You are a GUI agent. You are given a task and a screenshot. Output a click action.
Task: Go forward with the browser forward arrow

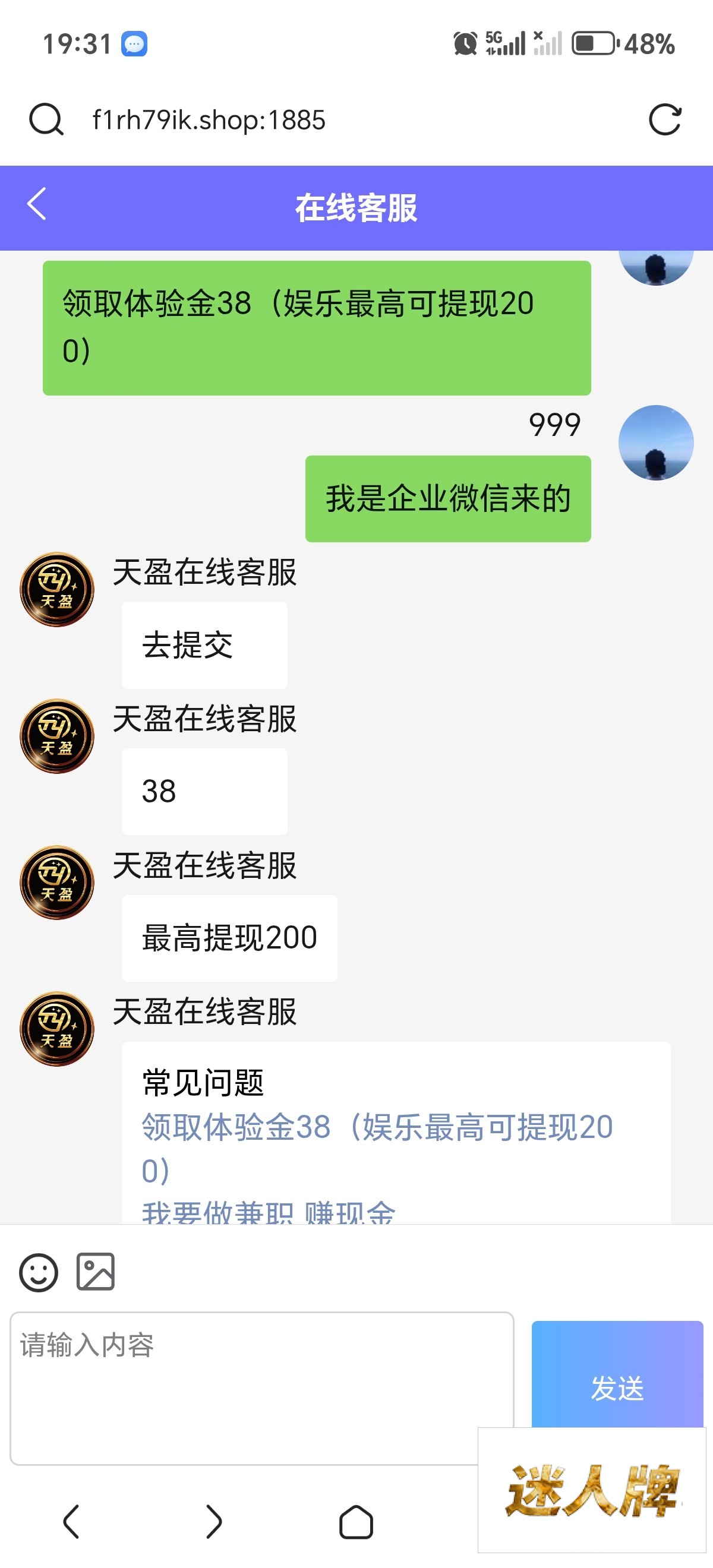213,1521
